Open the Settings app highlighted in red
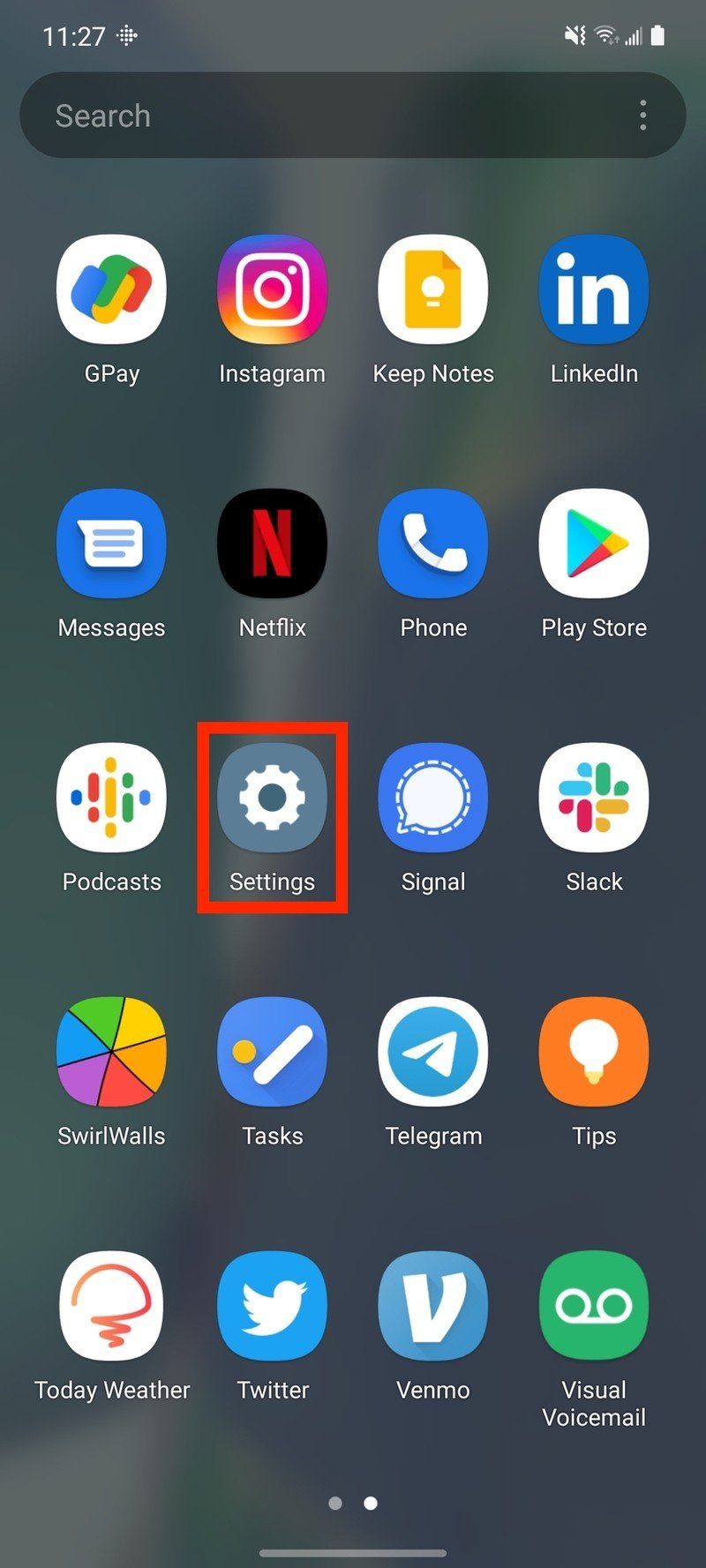The height and width of the screenshot is (1568, 706). [x=272, y=798]
